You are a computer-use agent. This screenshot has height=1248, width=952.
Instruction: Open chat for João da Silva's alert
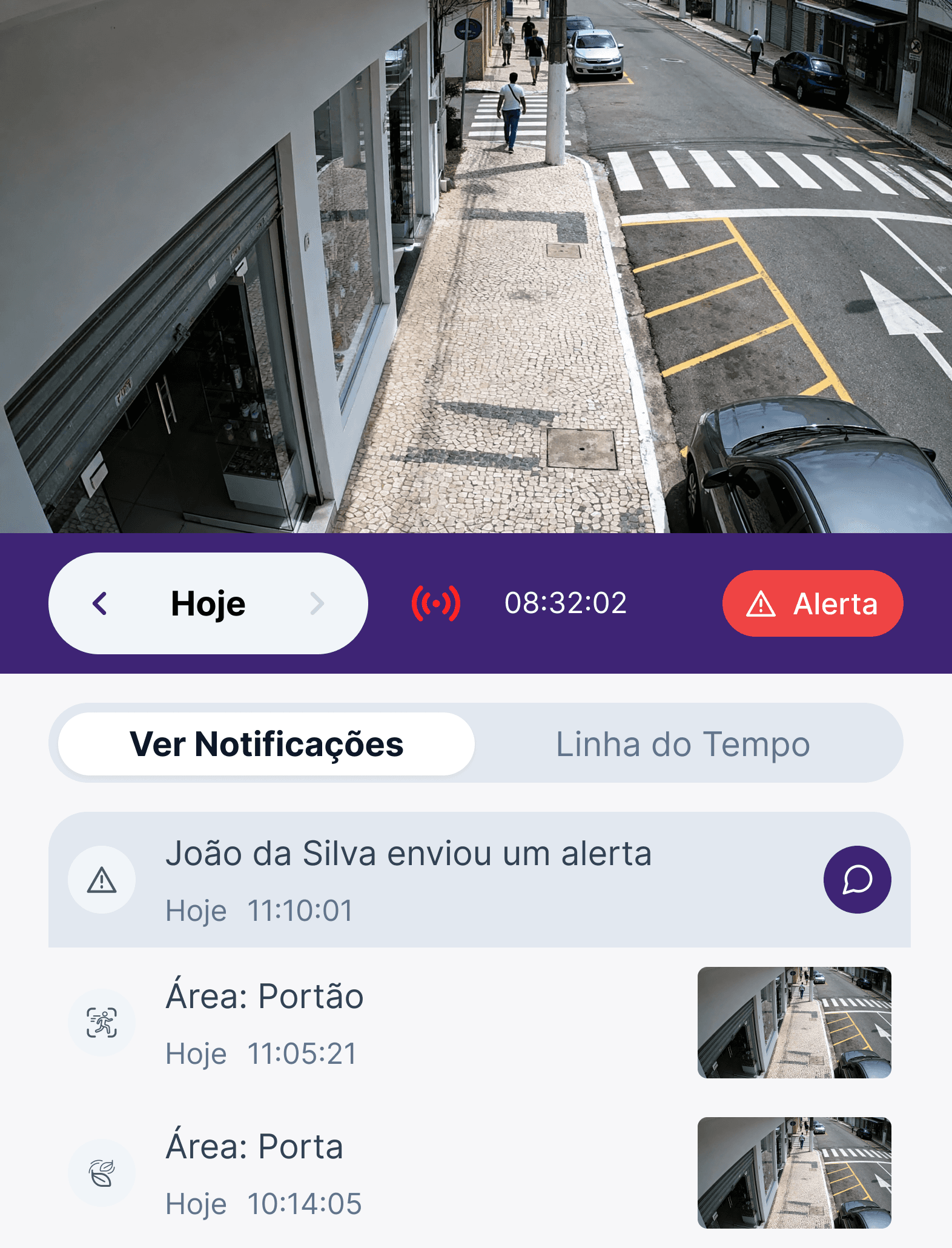pos(857,880)
